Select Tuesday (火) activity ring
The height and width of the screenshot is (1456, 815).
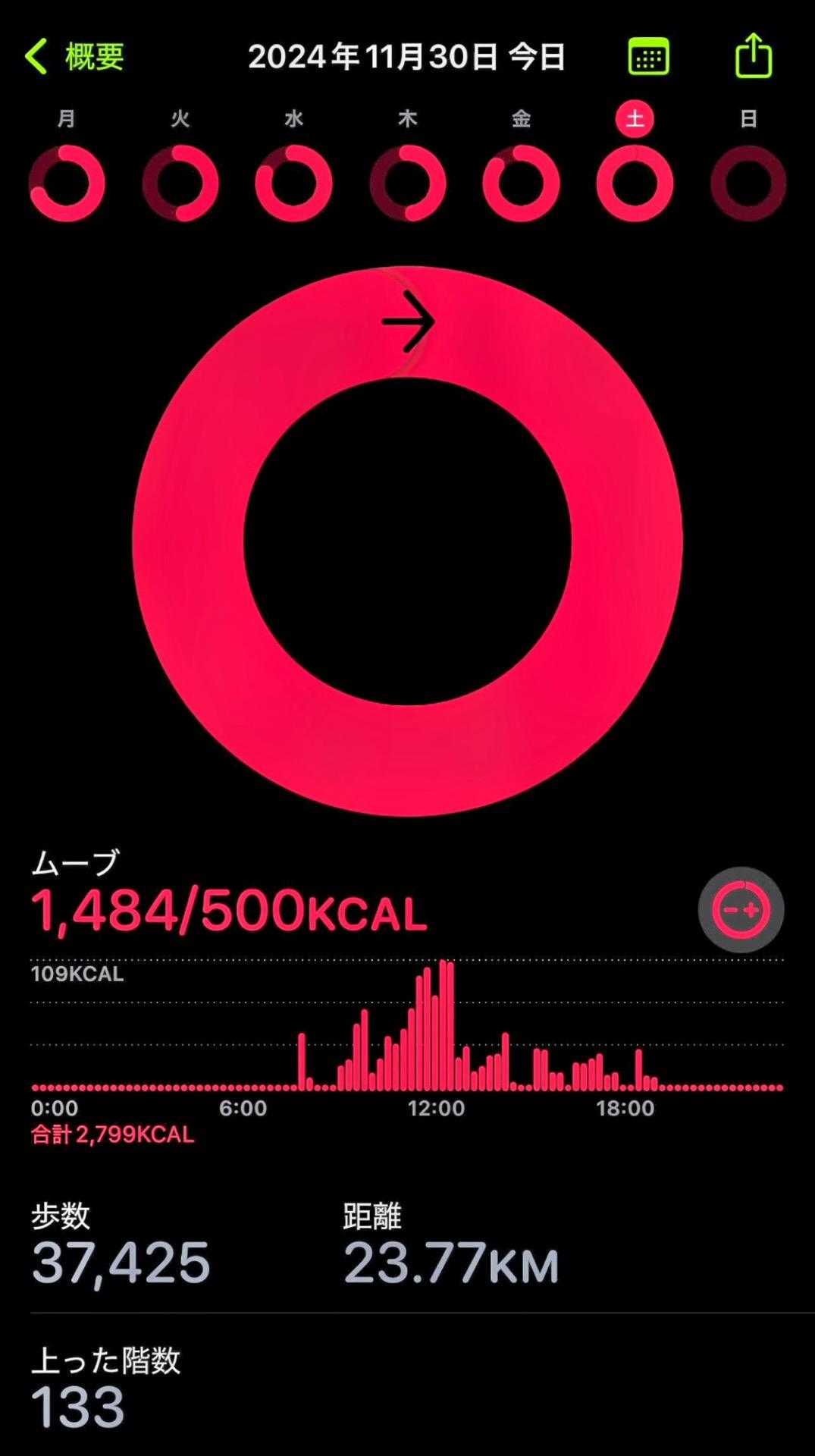(180, 184)
